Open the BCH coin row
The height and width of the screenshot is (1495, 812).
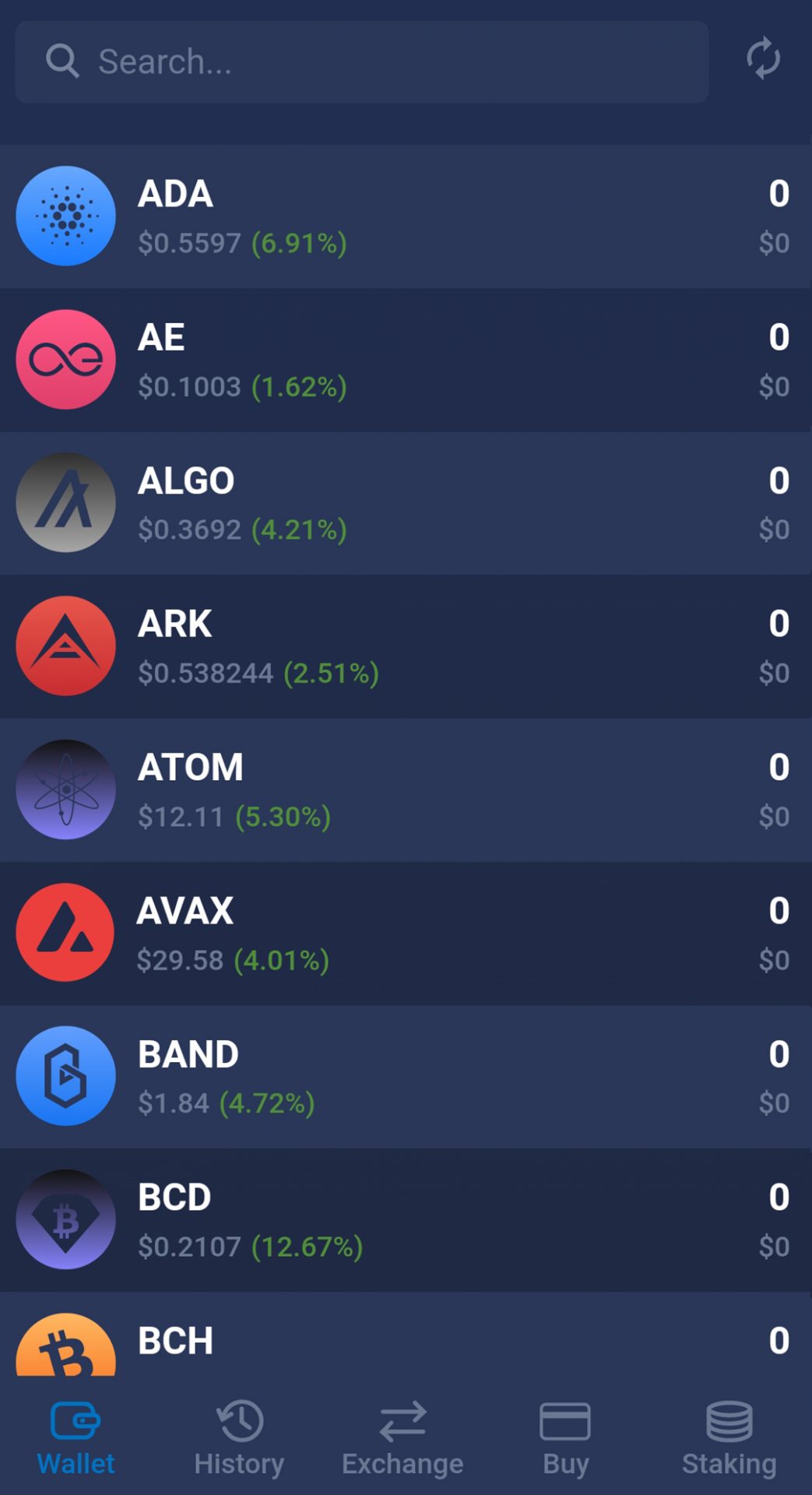406,1341
